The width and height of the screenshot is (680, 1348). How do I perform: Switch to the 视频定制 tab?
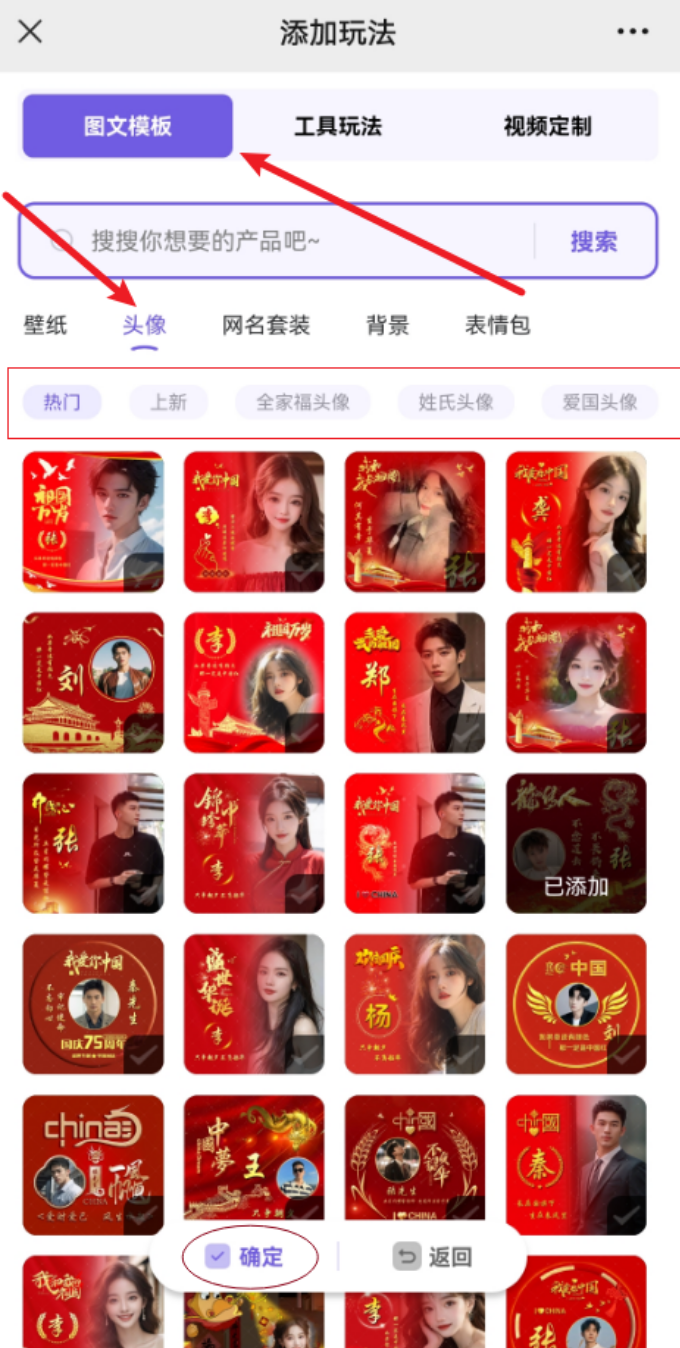(x=547, y=127)
